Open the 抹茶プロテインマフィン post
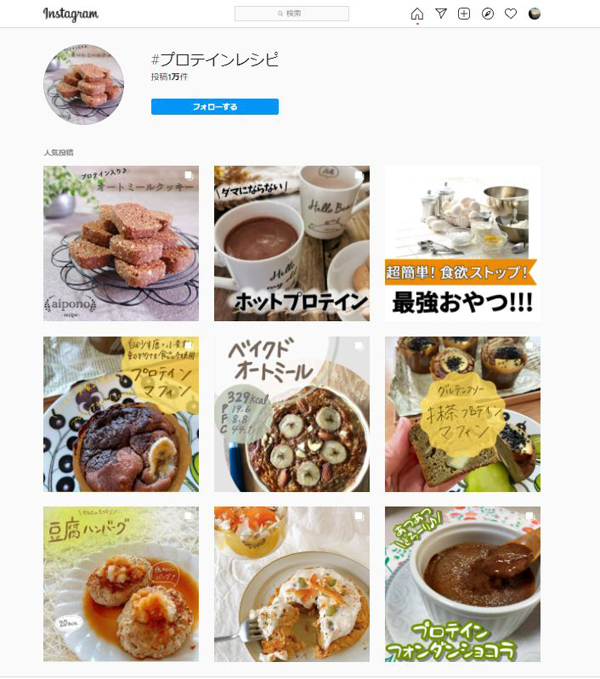The height and width of the screenshot is (679, 600). coord(462,414)
